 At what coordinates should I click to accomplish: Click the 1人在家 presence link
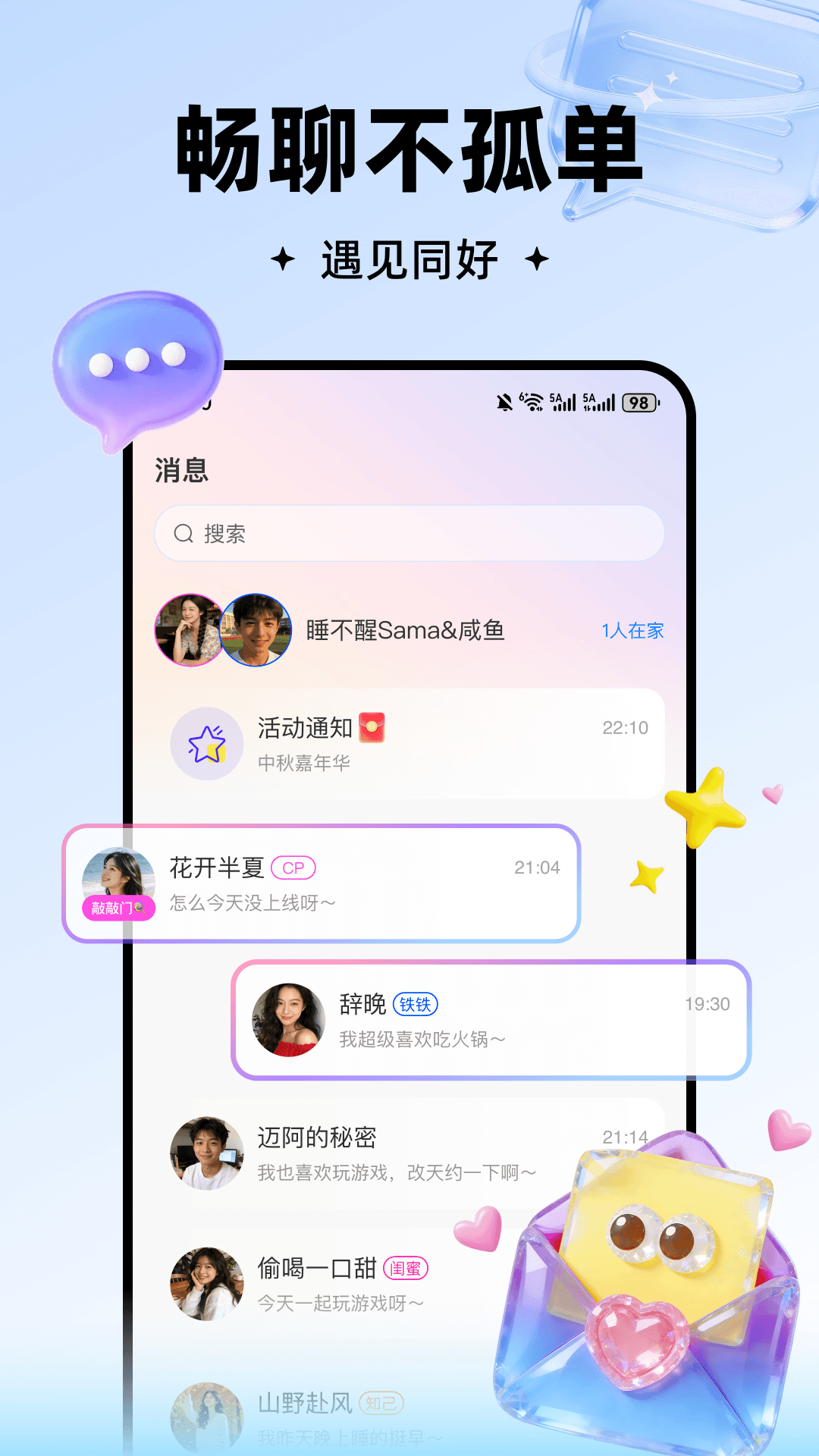click(633, 629)
